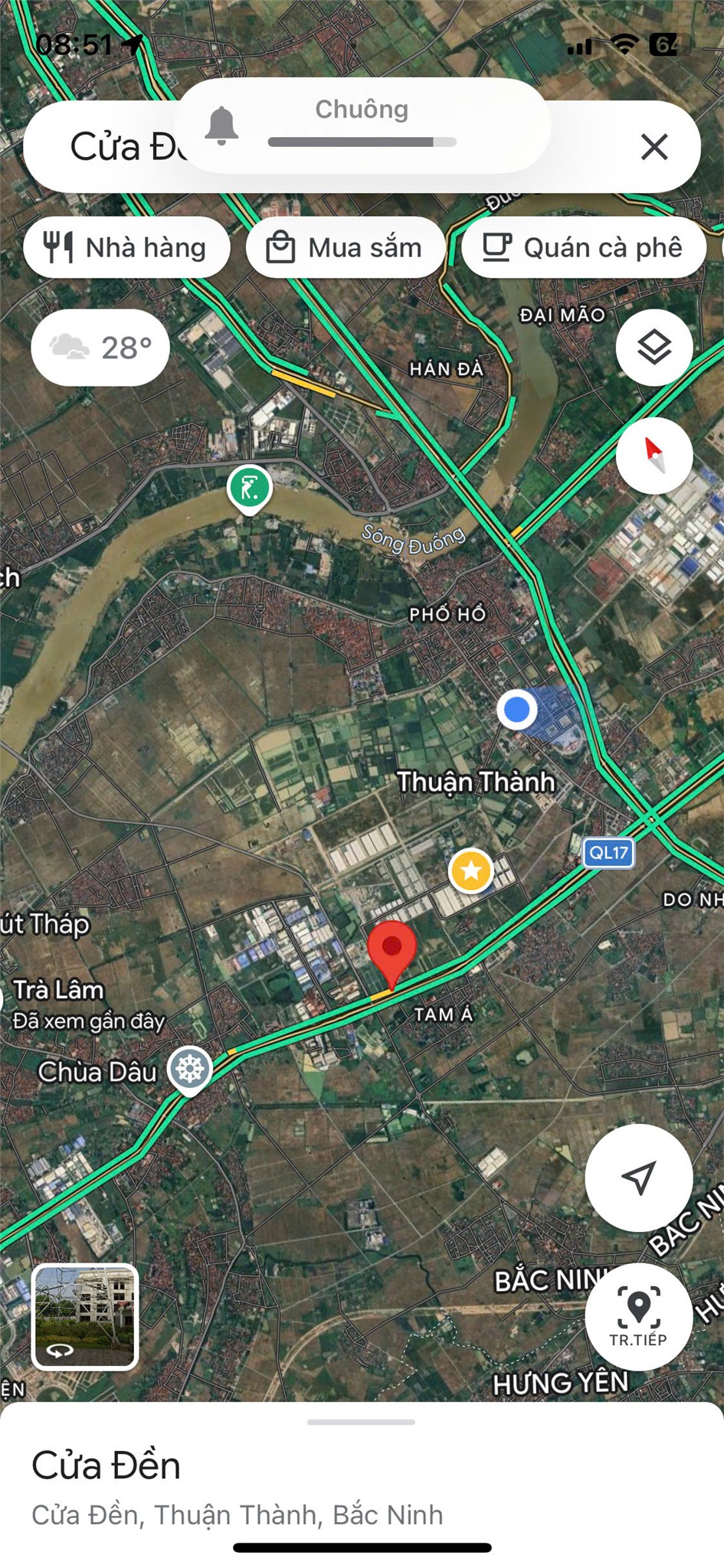Center map on my location

[x=638, y=1178]
